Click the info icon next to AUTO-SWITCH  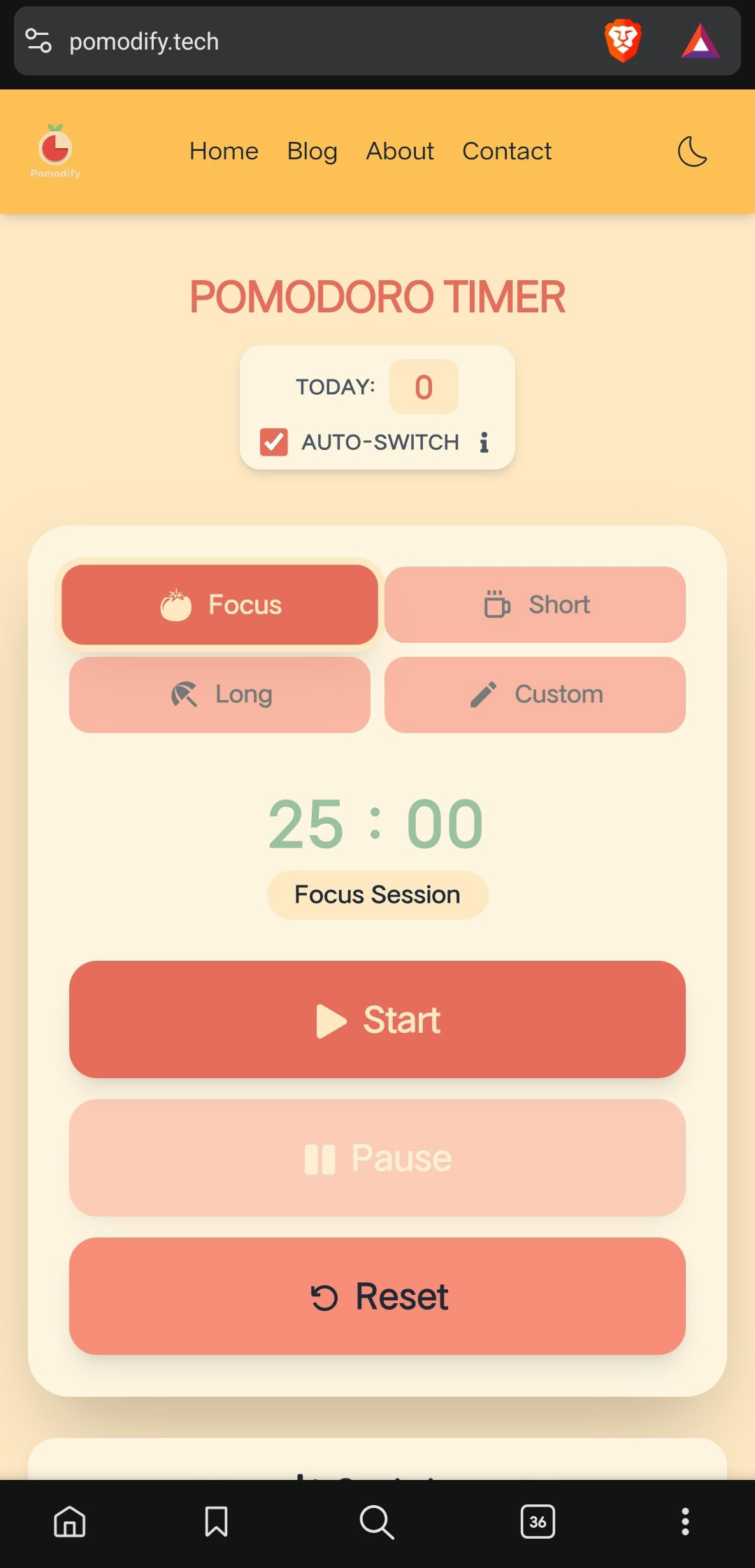tap(484, 442)
